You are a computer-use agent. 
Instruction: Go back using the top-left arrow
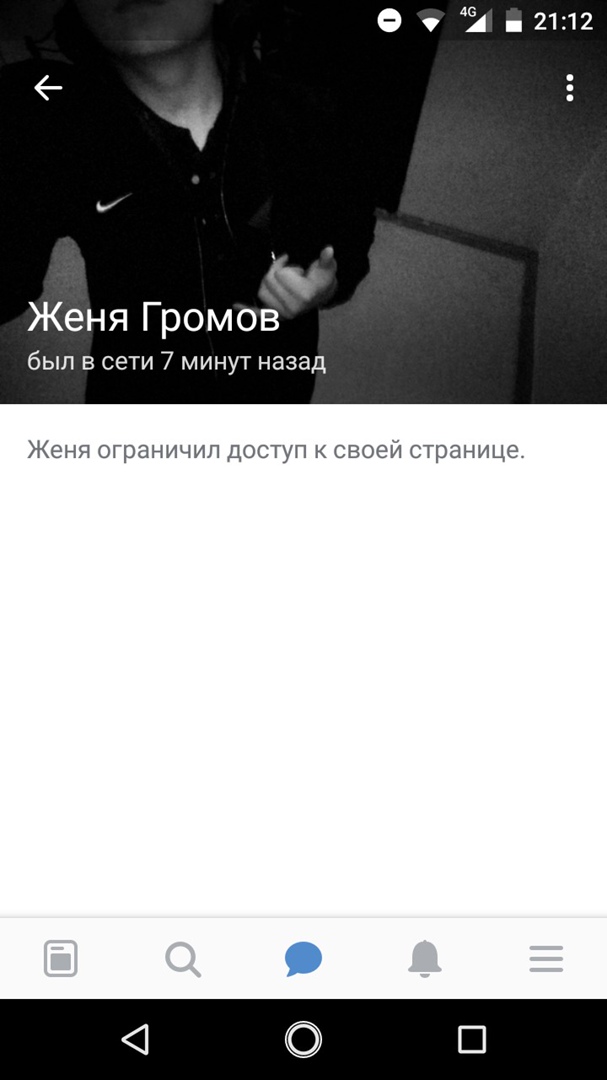coord(48,88)
